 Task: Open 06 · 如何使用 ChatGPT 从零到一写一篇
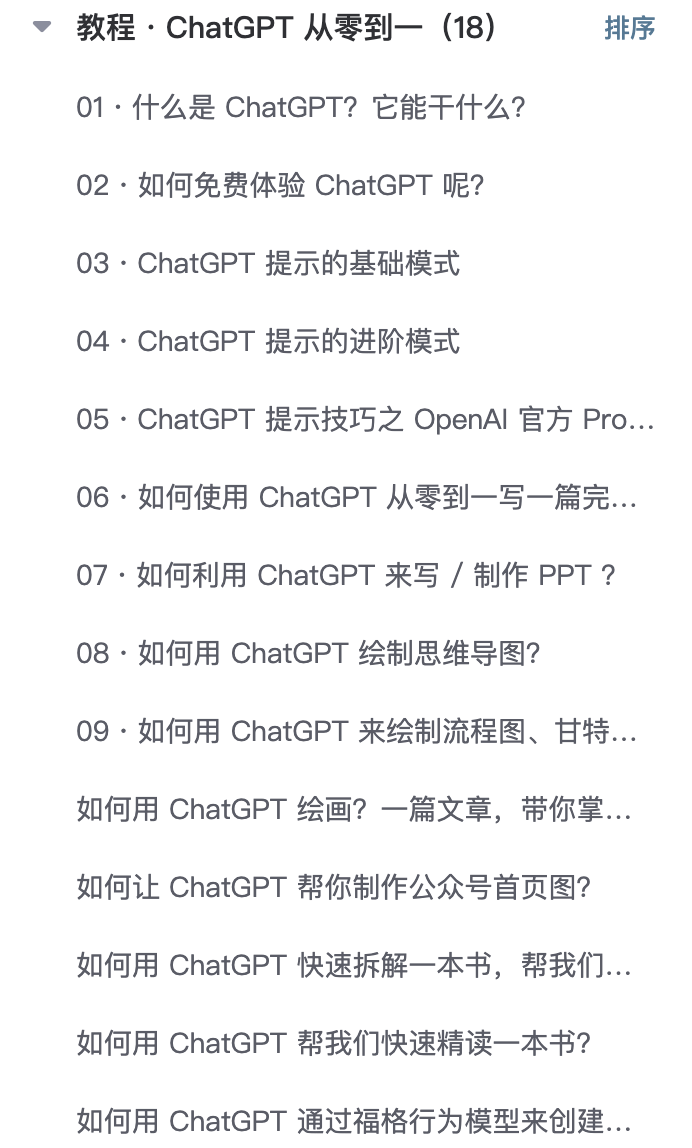(356, 497)
